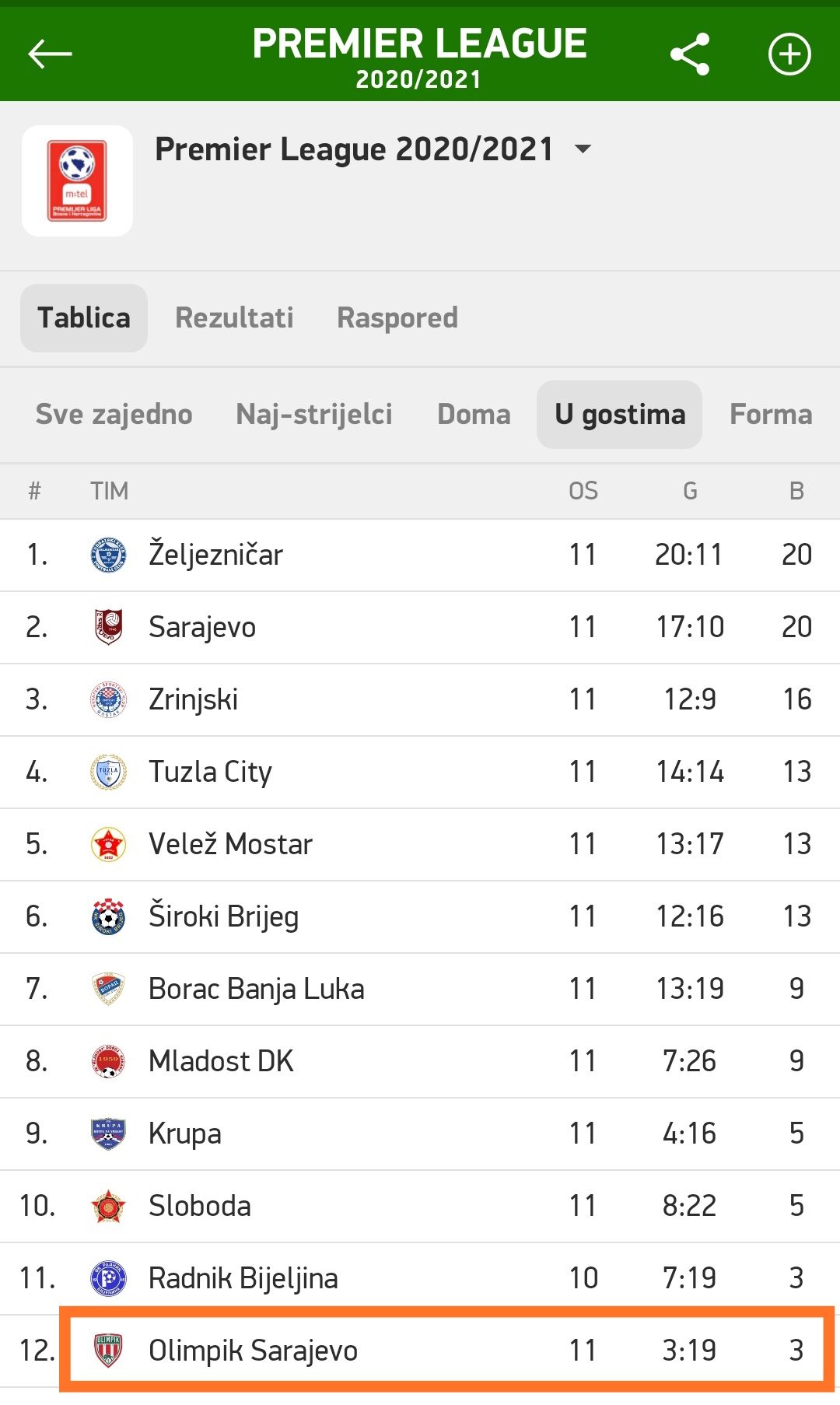
Task: Switch to the Rezultati tab
Action: (x=234, y=317)
